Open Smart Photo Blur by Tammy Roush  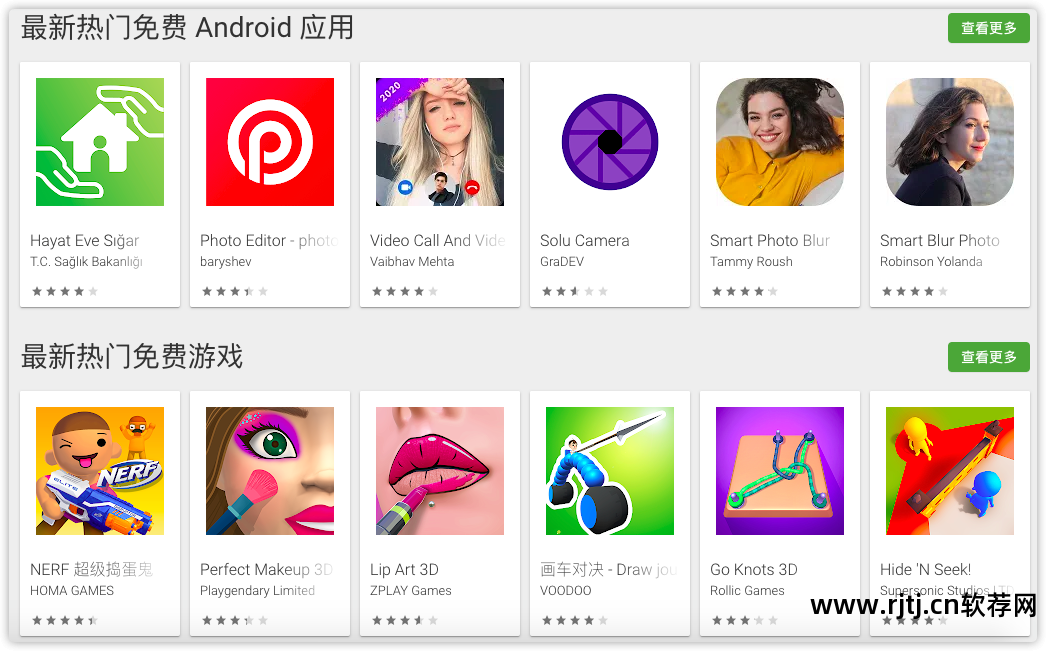pos(780,142)
